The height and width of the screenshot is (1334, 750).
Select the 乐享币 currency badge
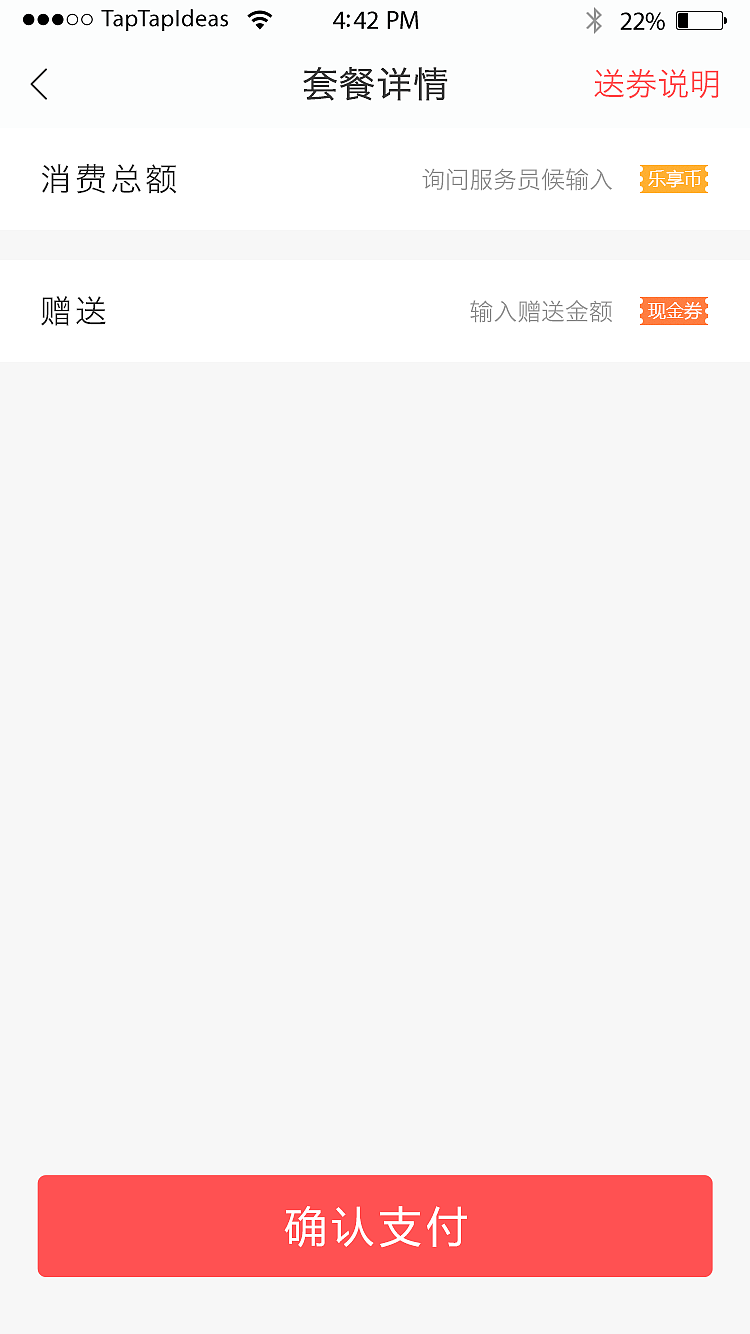[673, 180]
